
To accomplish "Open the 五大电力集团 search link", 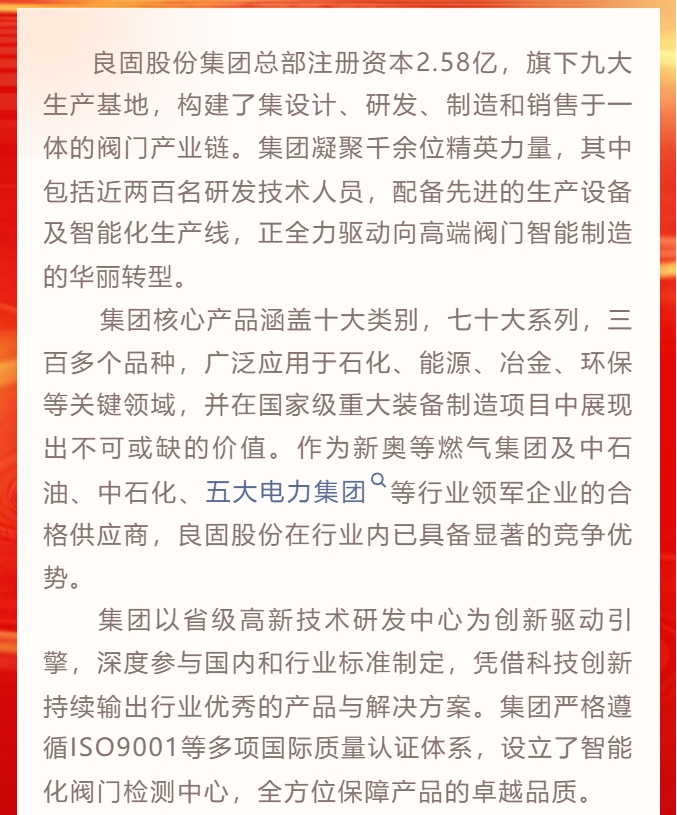I will click(x=287, y=492).
